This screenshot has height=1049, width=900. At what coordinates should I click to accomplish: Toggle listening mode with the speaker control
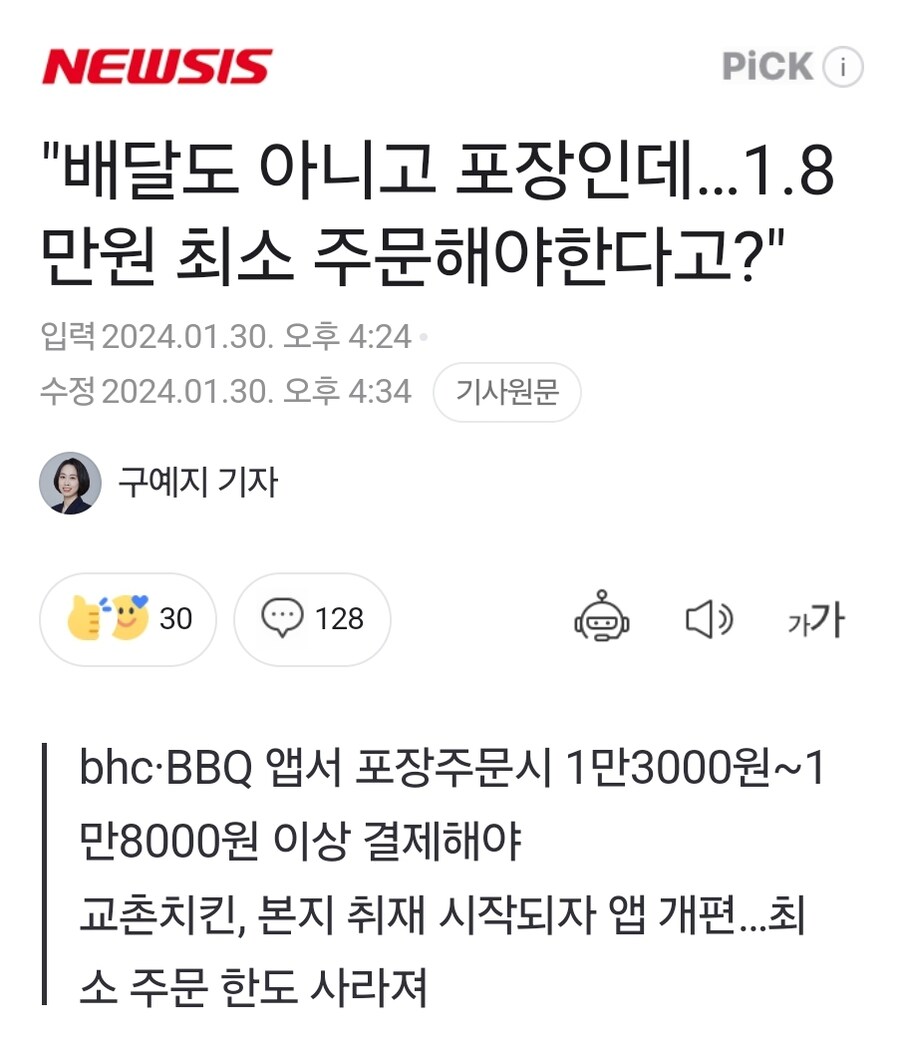(709, 620)
